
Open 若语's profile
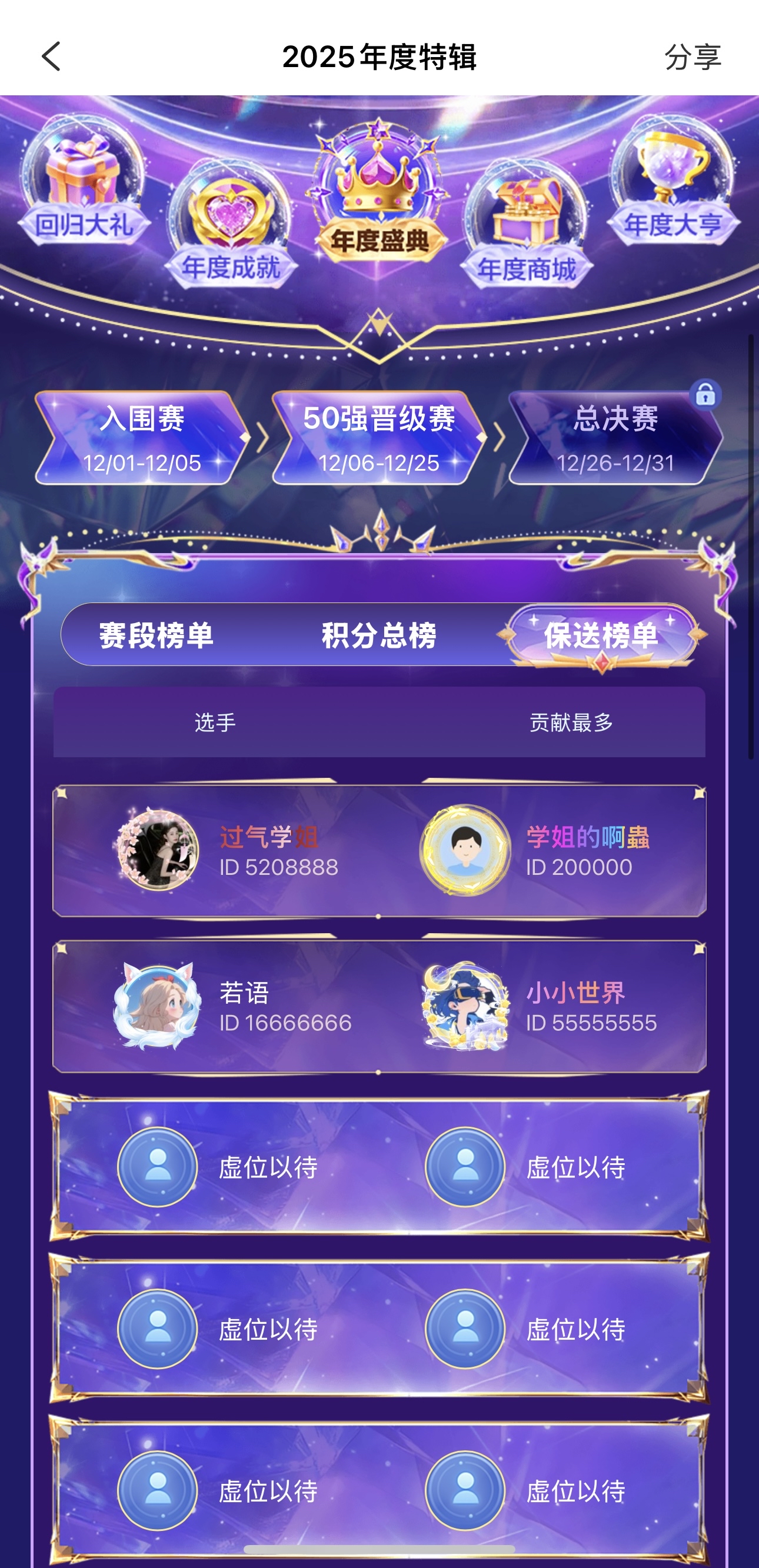point(158,1006)
